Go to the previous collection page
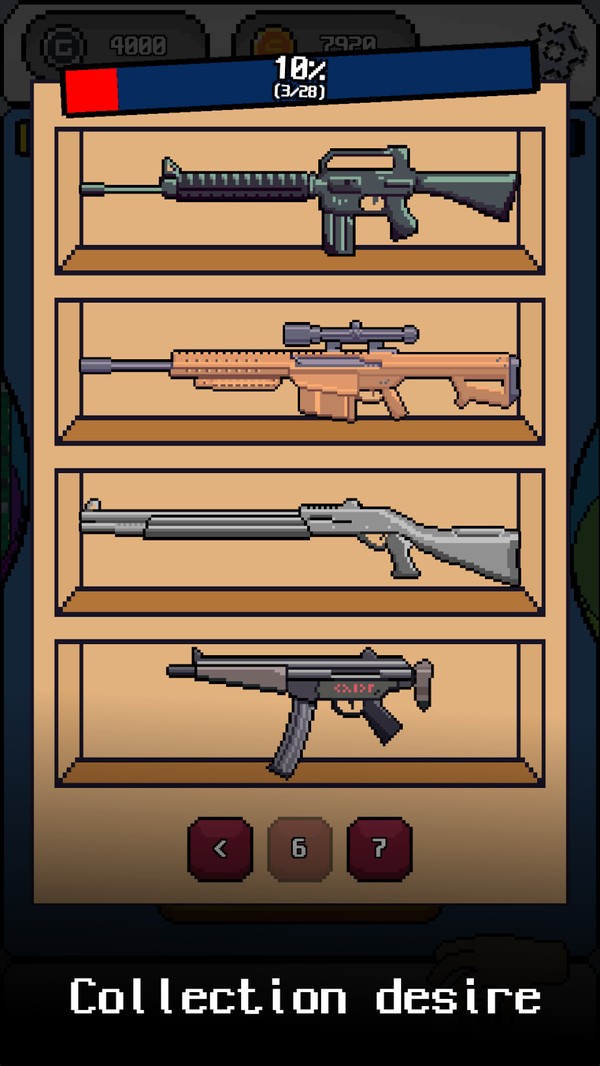The height and width of the screenshot is (1066, 600). point(219,849)
